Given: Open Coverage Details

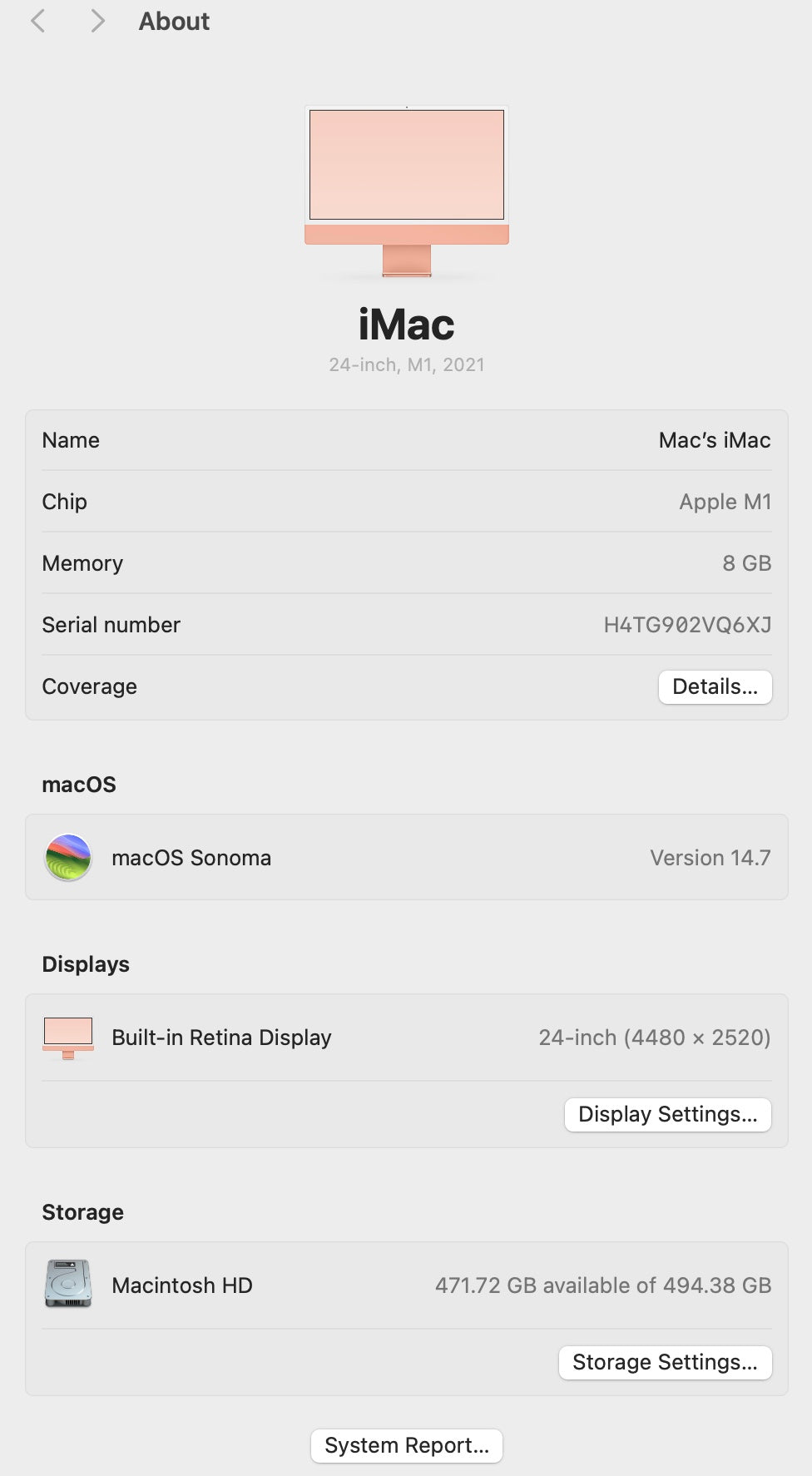Looking at the screenshot, I should tap(715, 687).
